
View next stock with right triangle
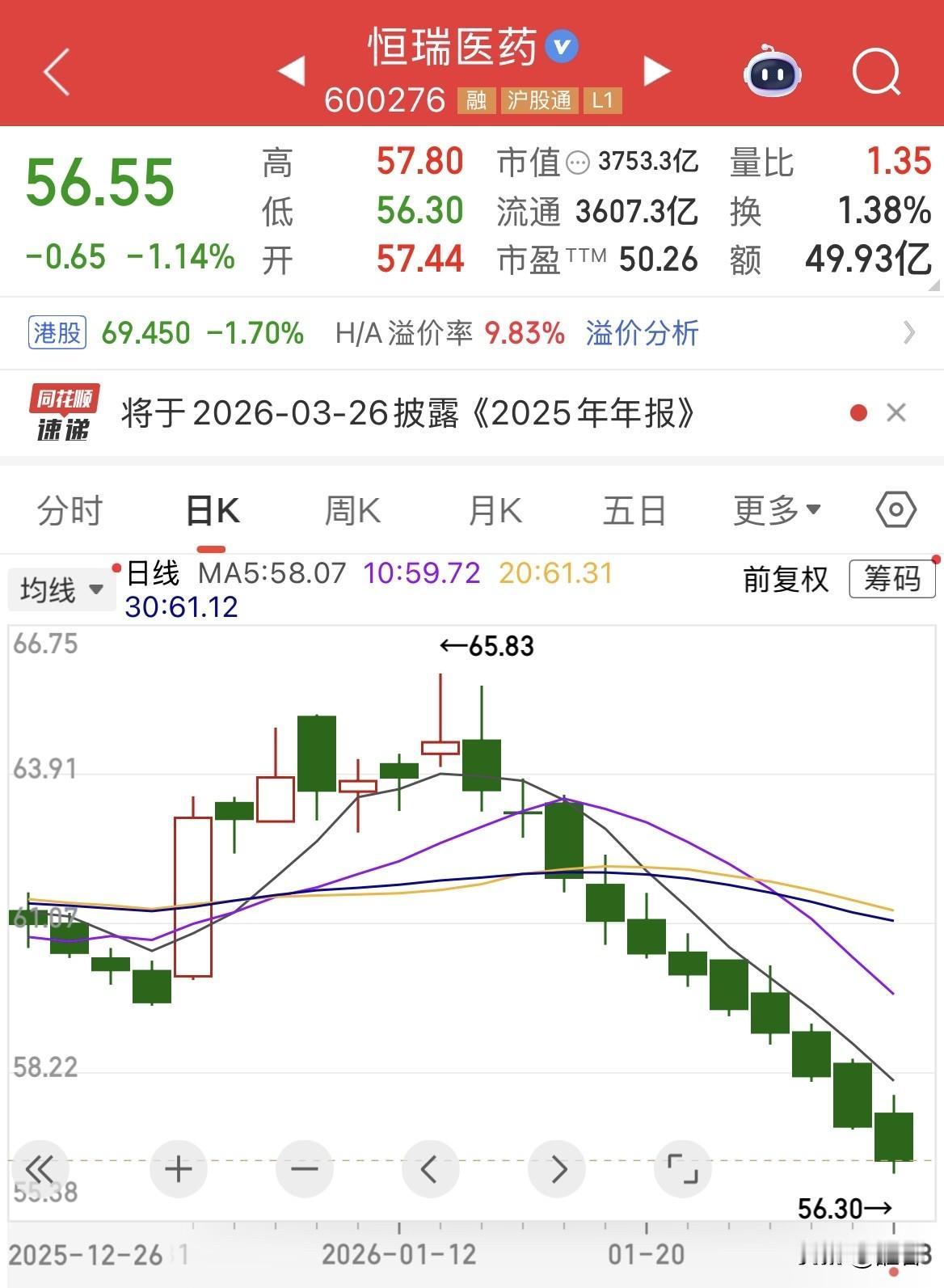657,71
